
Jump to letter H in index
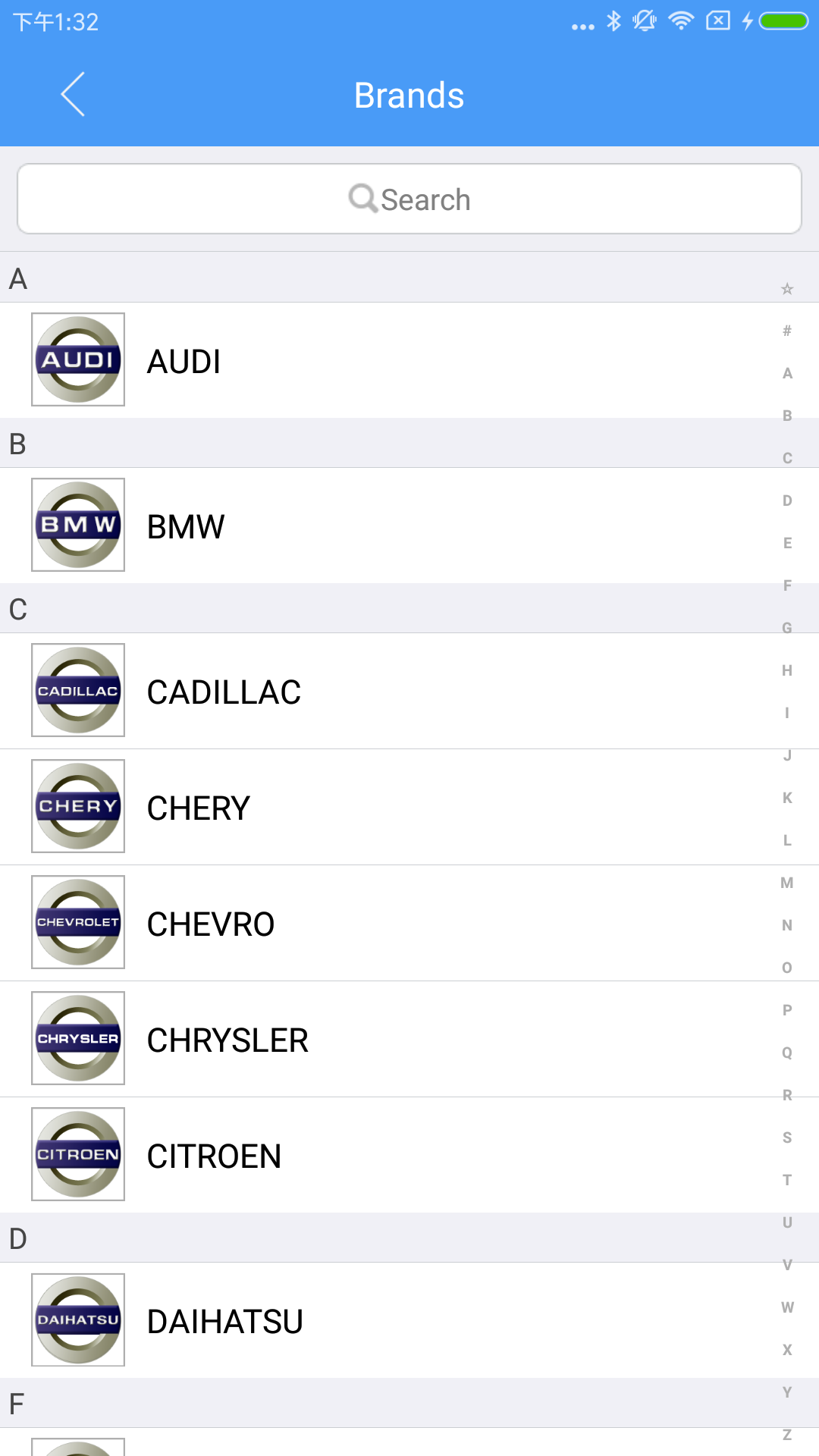[787, 670]
